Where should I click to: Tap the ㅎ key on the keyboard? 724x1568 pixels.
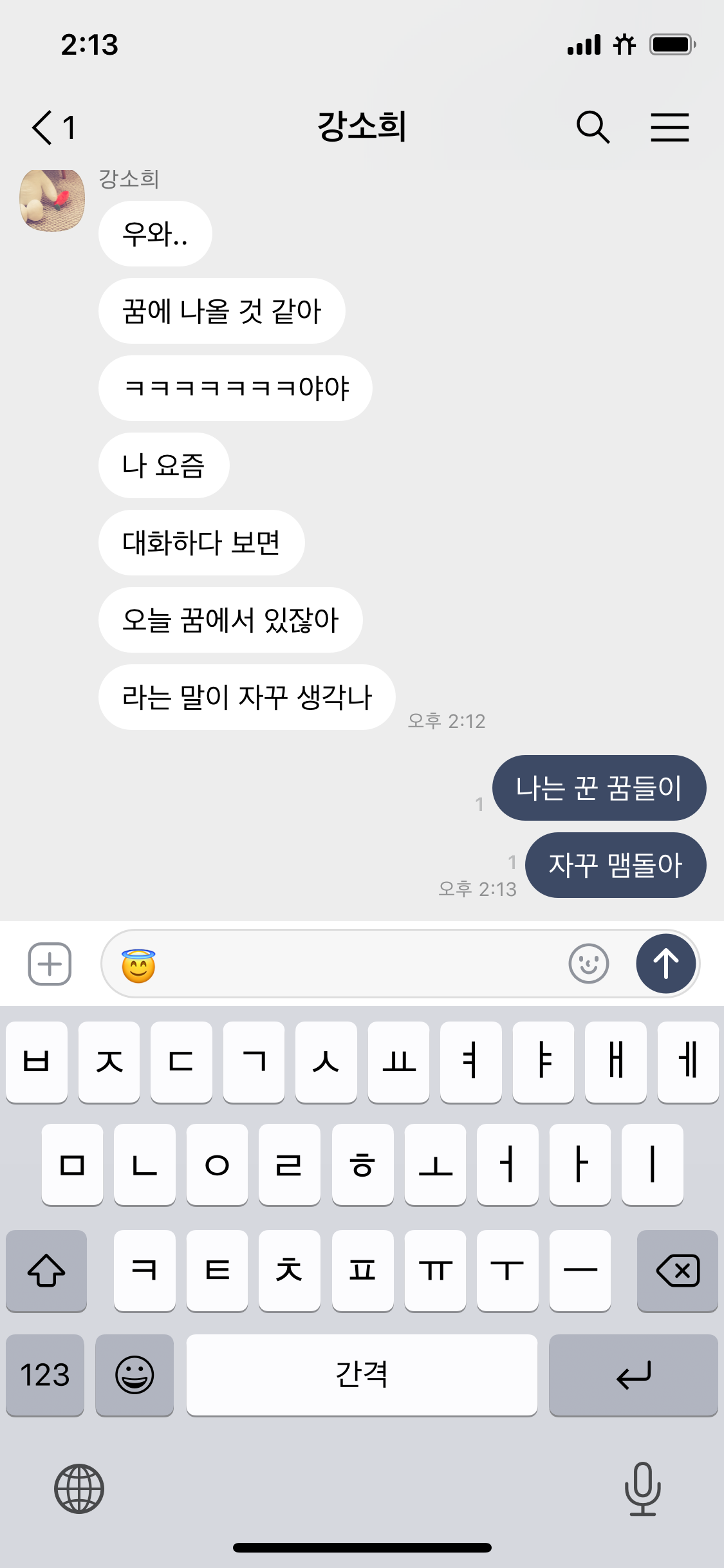[x=362, y=1166]
